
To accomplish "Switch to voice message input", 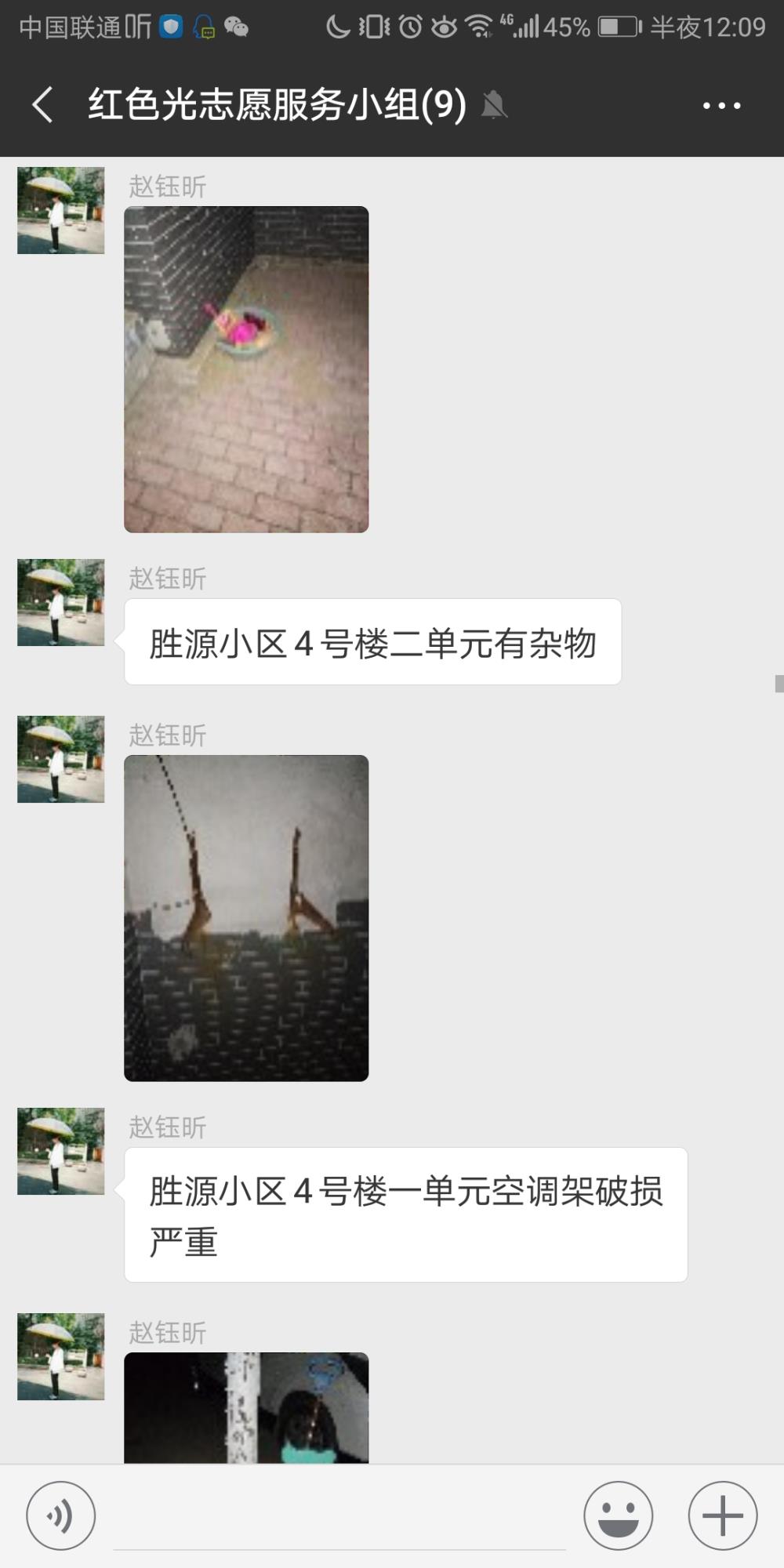I will (x=60, y=1515).
